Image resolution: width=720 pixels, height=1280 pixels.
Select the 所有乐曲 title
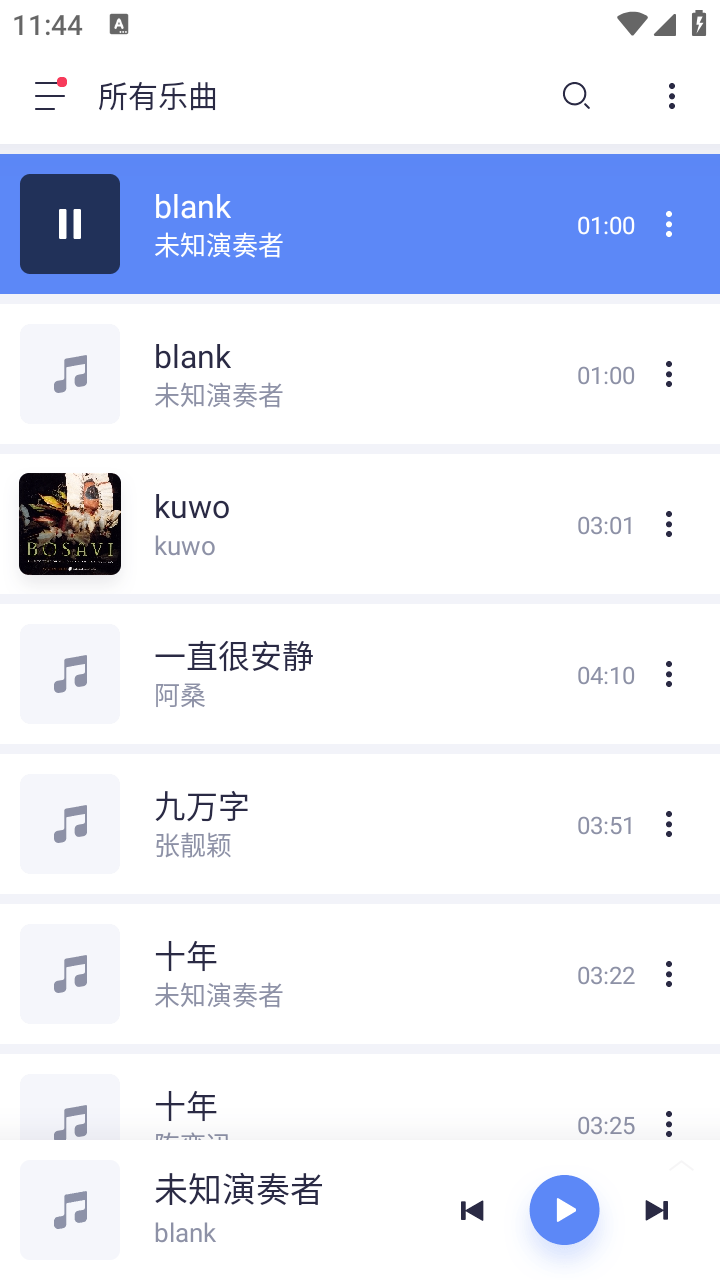[x=157, y=96]
